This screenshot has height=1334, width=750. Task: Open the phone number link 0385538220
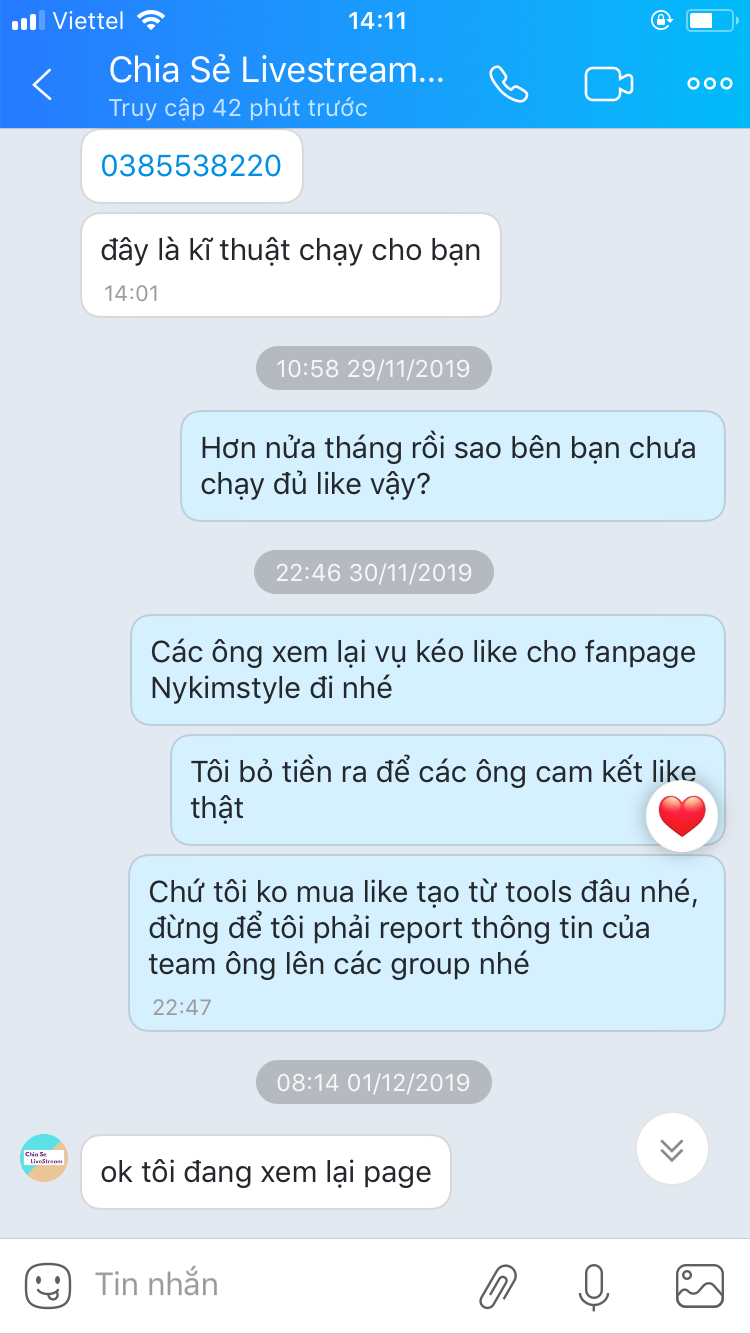coord(191,166)
